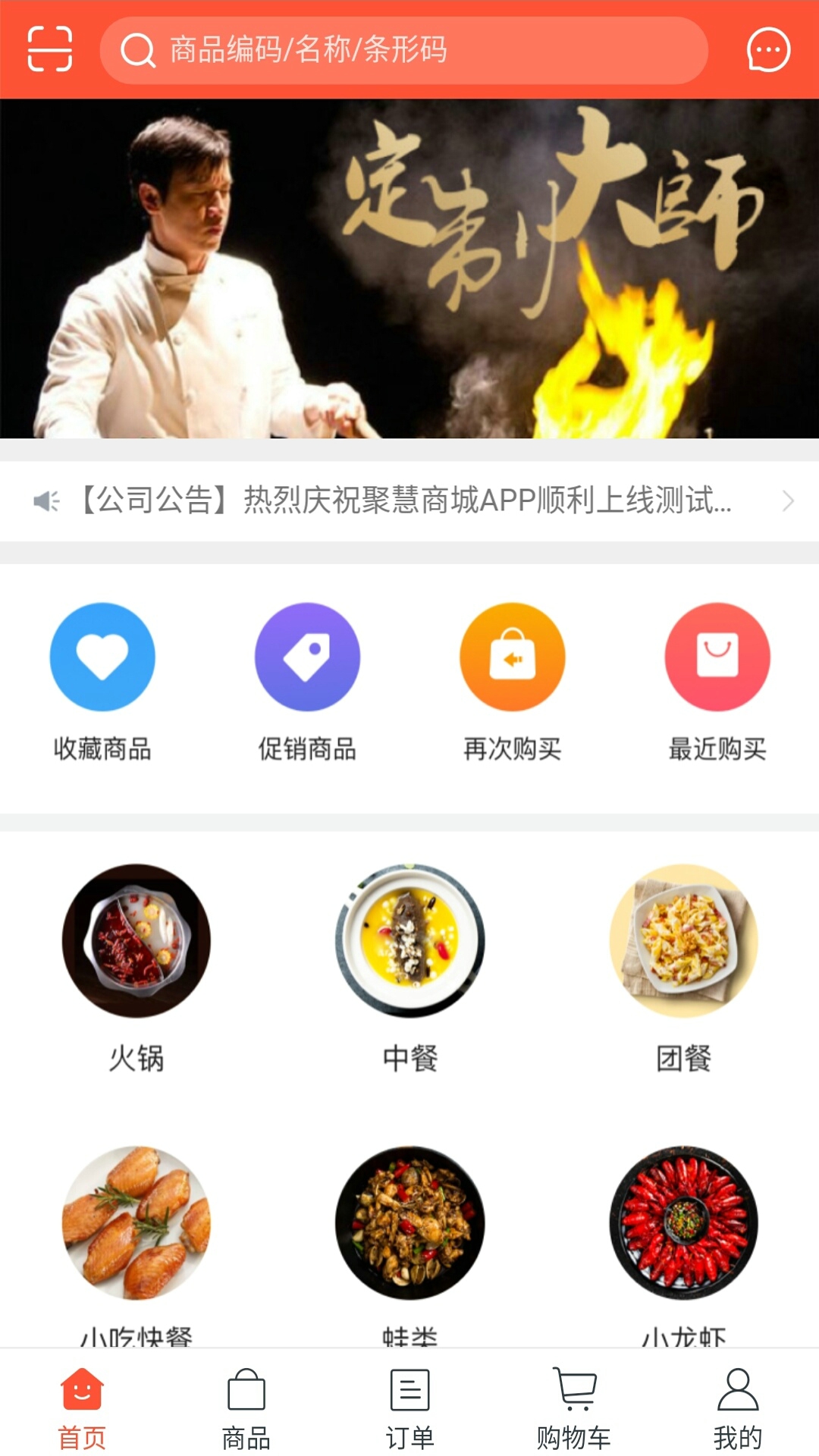Tap the announcement speaker icon

pos(47,501)
